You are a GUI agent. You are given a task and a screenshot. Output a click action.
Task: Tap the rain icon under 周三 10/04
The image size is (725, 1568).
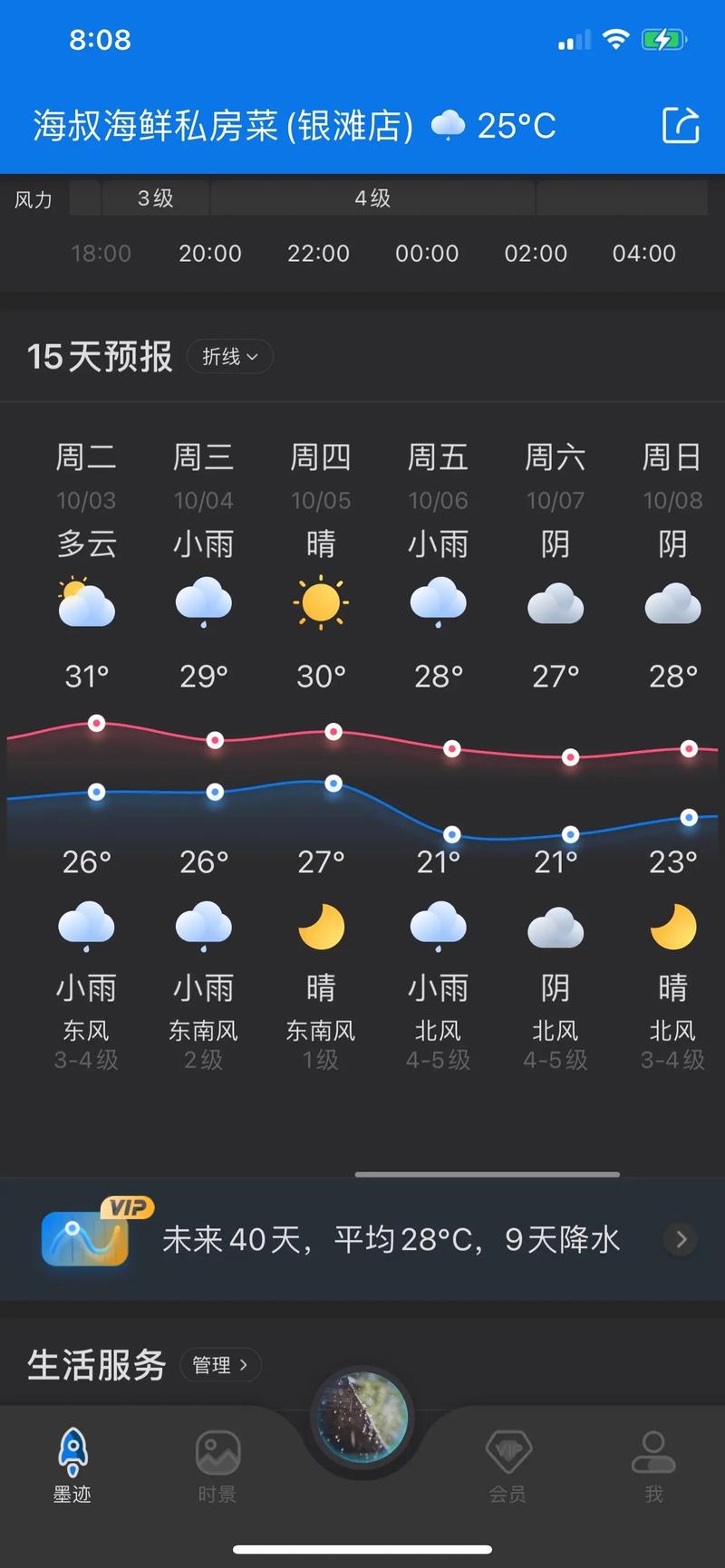(x=203, y=601)
